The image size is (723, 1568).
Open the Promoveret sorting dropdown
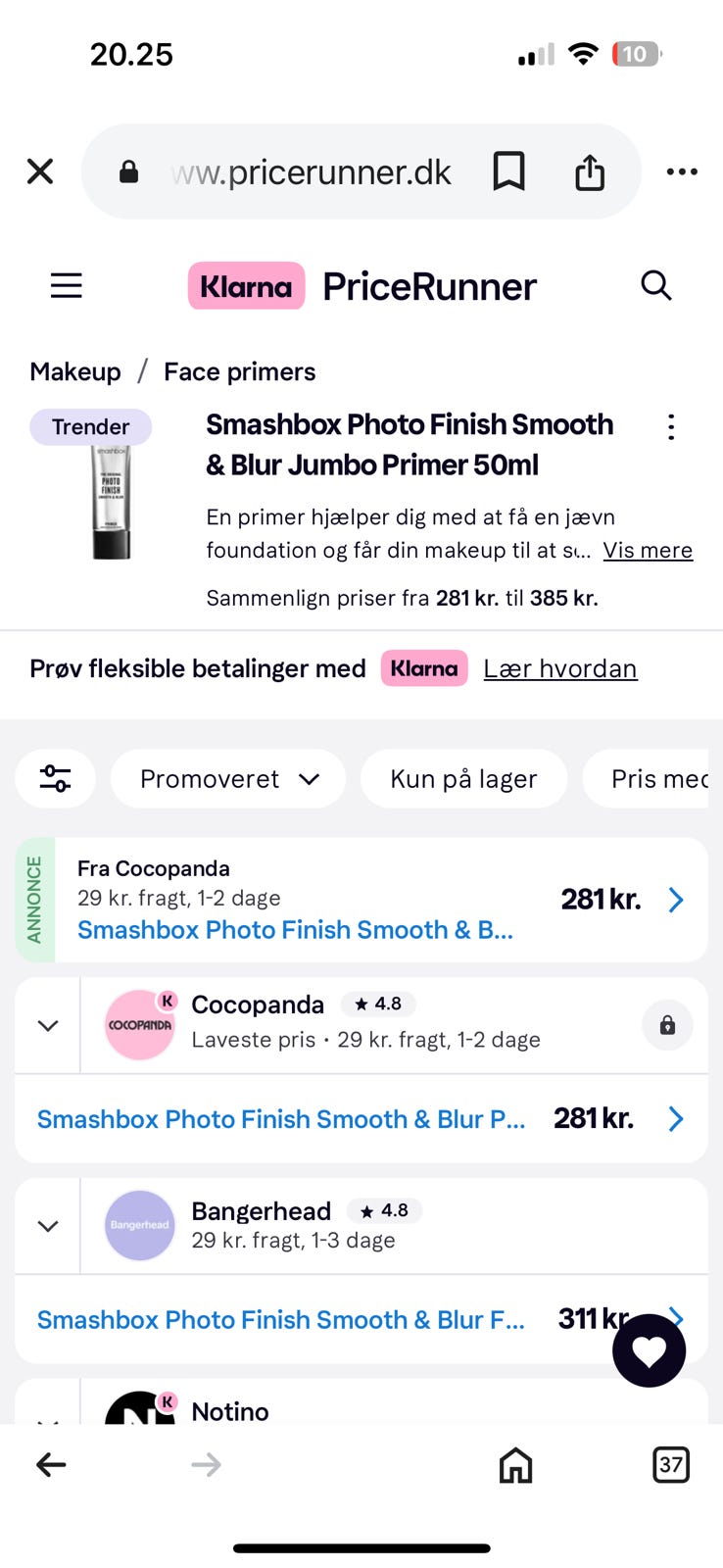pyautogui.click(x=228, y=779)
